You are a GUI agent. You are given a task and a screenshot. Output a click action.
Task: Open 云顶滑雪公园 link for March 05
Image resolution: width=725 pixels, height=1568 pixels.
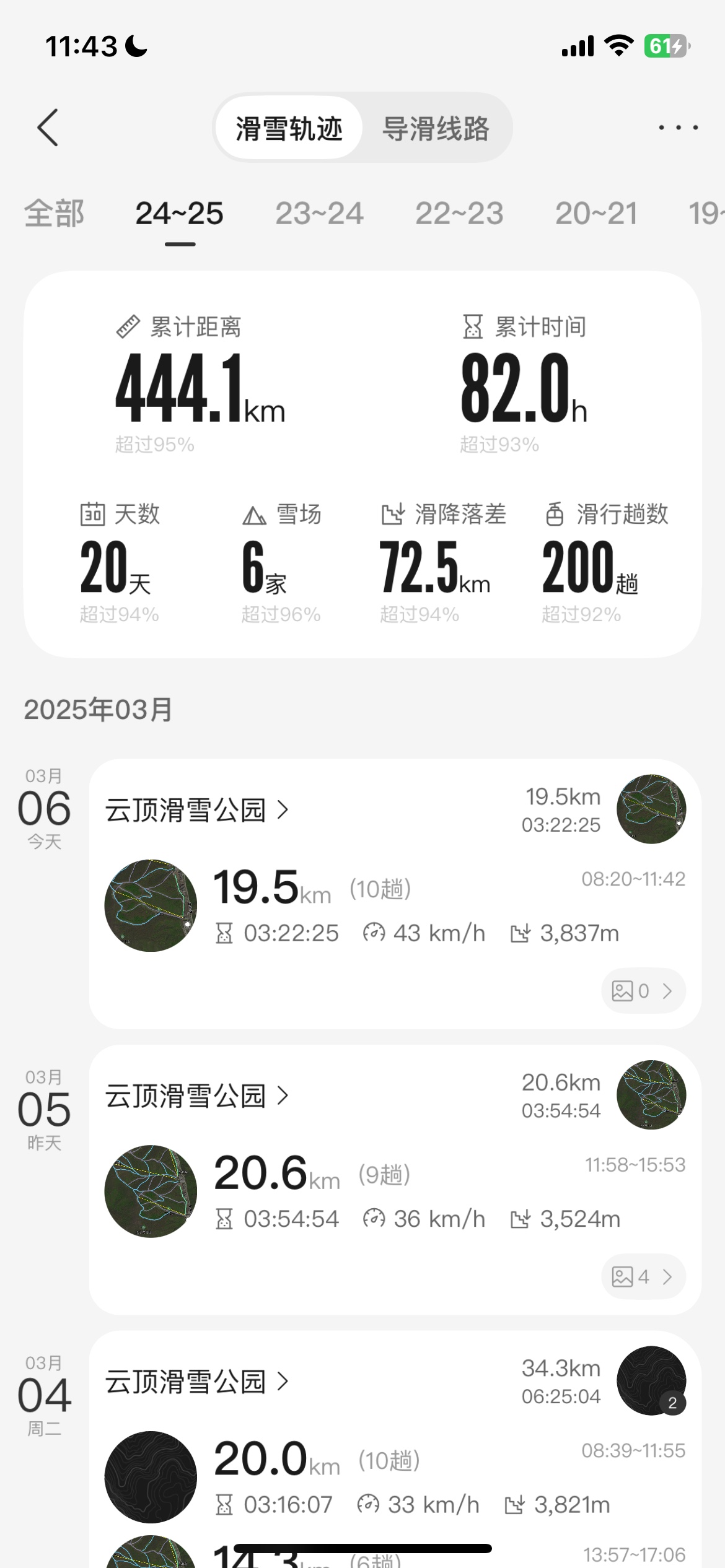pos(197,1095)
